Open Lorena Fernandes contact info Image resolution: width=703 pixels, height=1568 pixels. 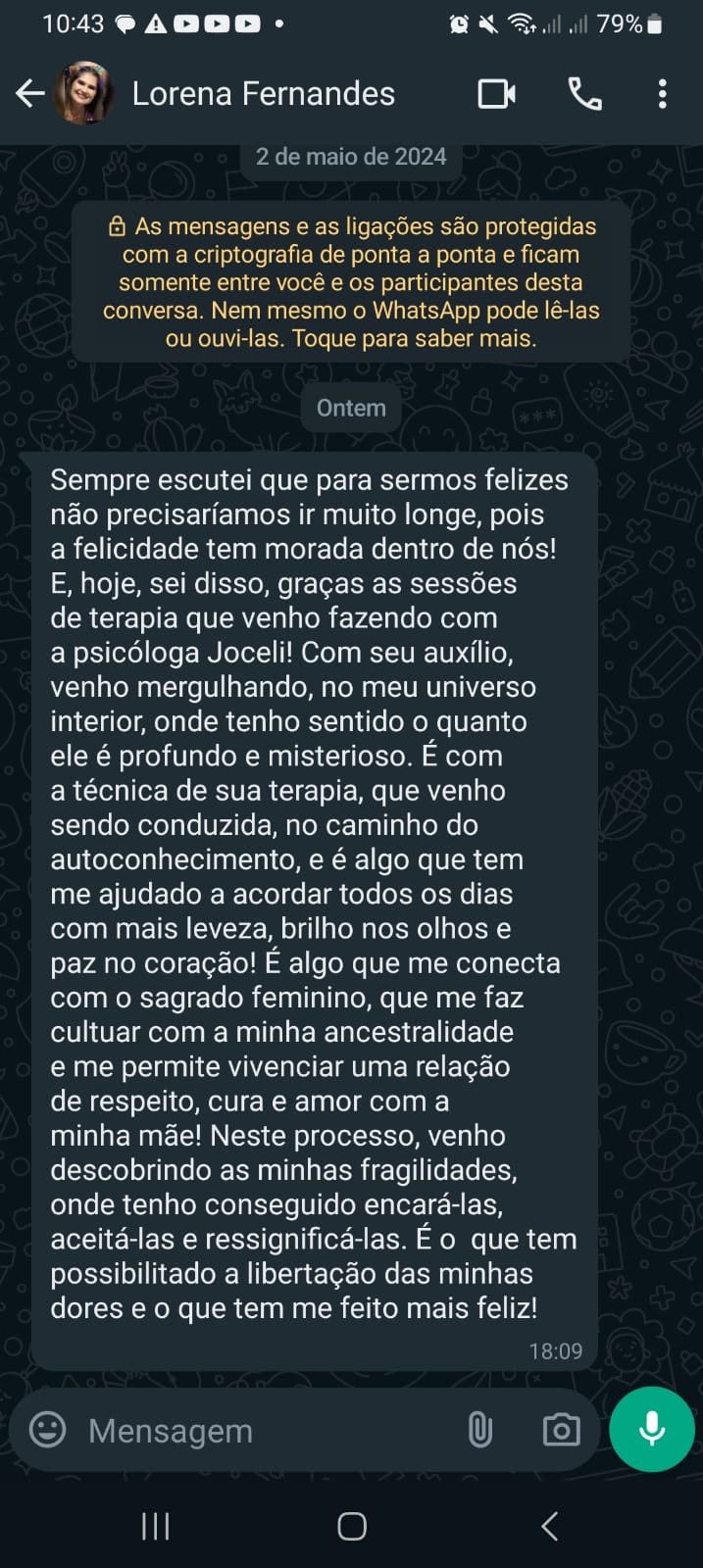click(263, 94)
